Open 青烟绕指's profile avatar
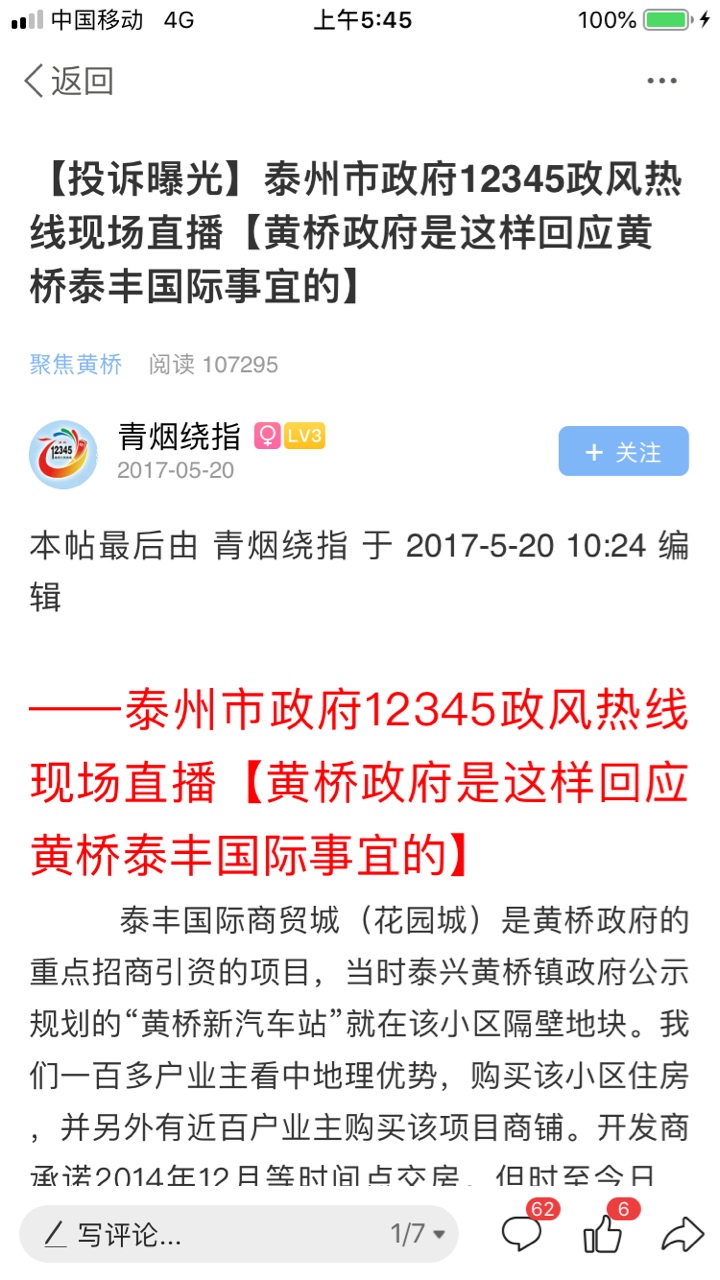The image size is (720, 1280). pos(63,454)
